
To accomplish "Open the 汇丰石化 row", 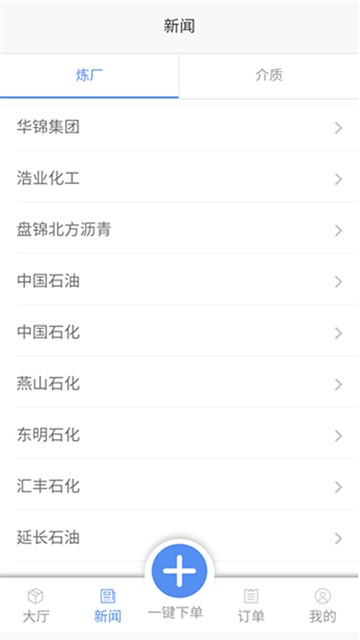I will tap(180, 487).
